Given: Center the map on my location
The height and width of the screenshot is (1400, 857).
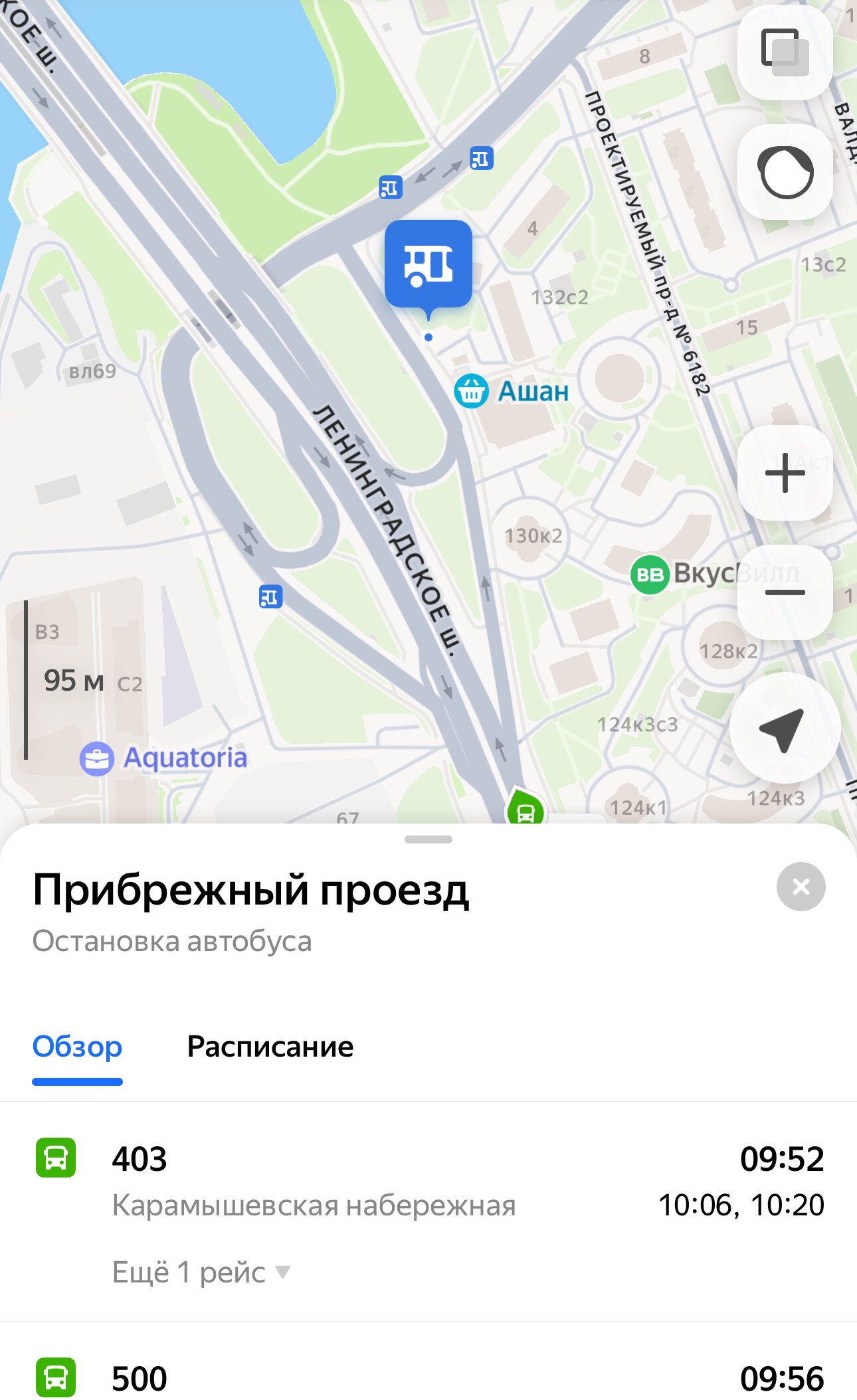Looking at the screenshot, I should click(x=785, y=728).
